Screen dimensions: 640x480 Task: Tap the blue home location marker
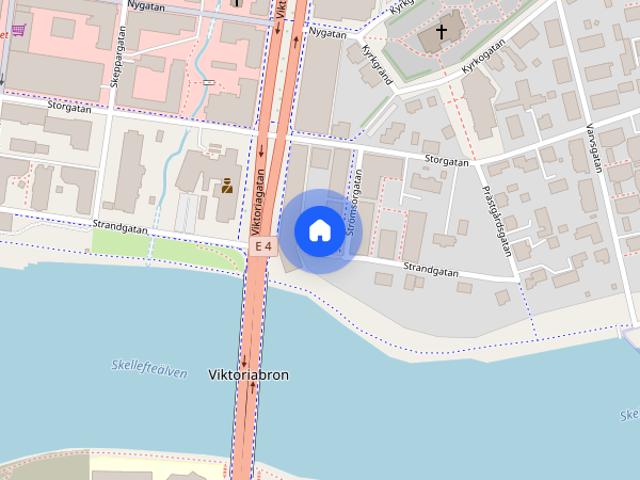[x=319, y=230]
